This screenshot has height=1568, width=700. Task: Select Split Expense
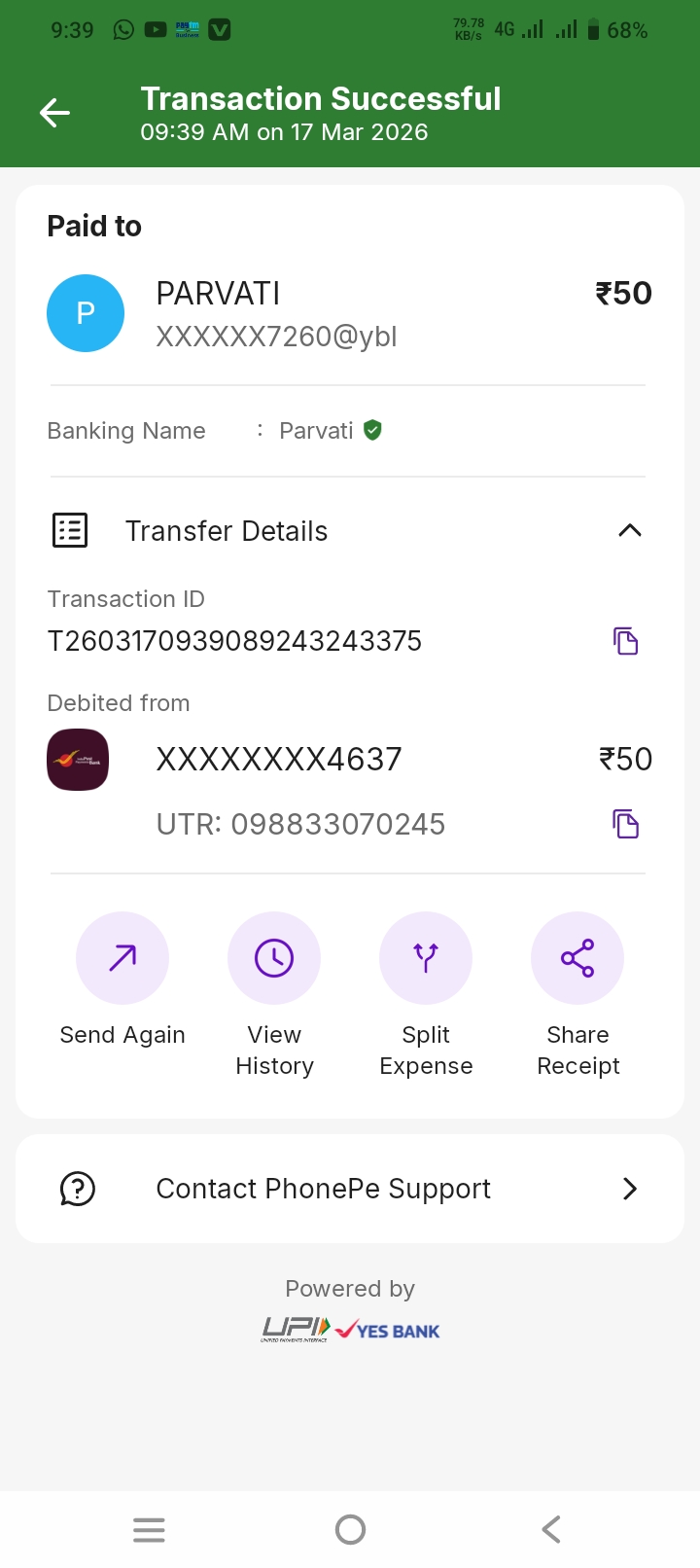point(426,958)
